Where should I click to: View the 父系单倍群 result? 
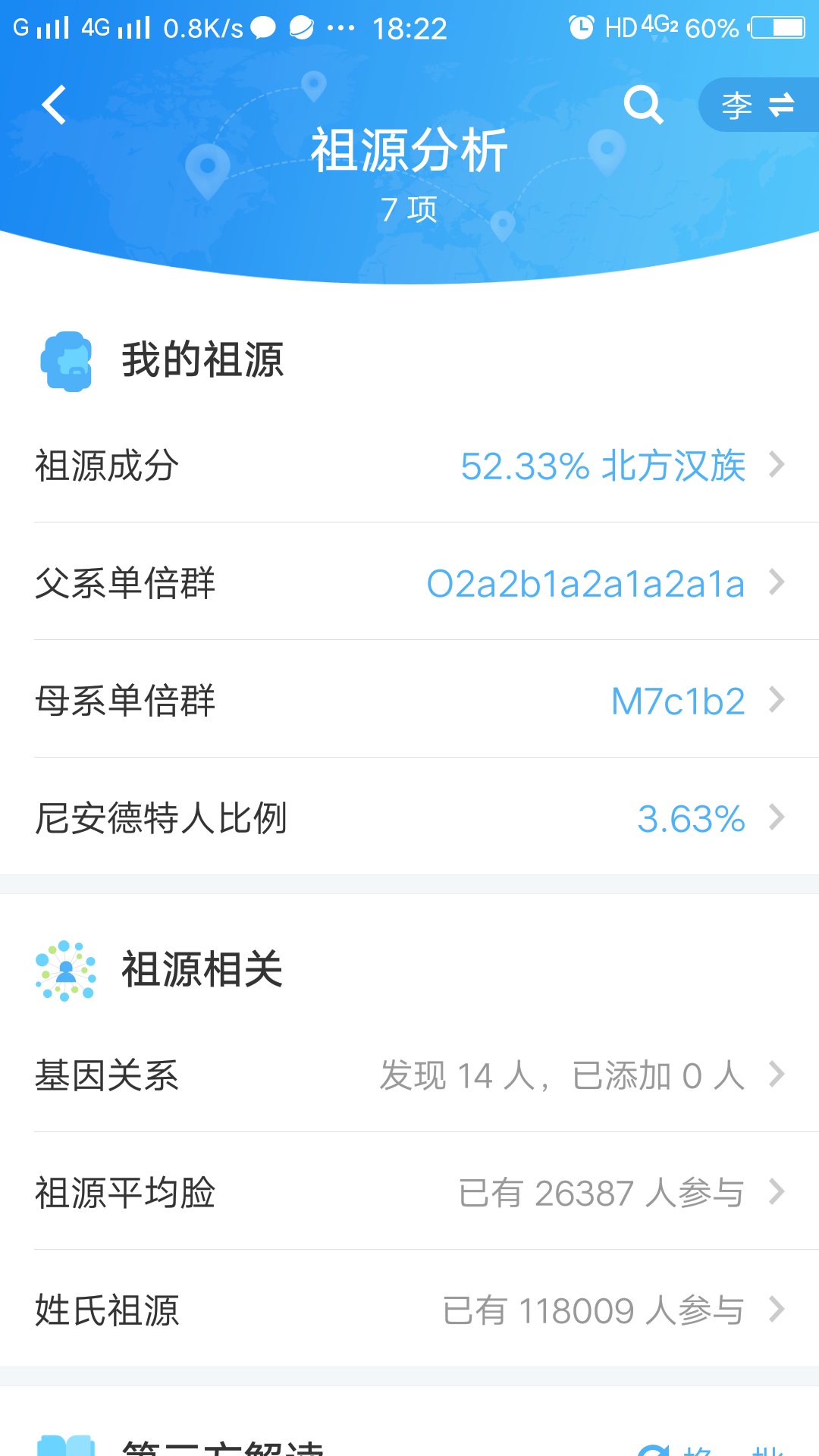tap(409, 582)
